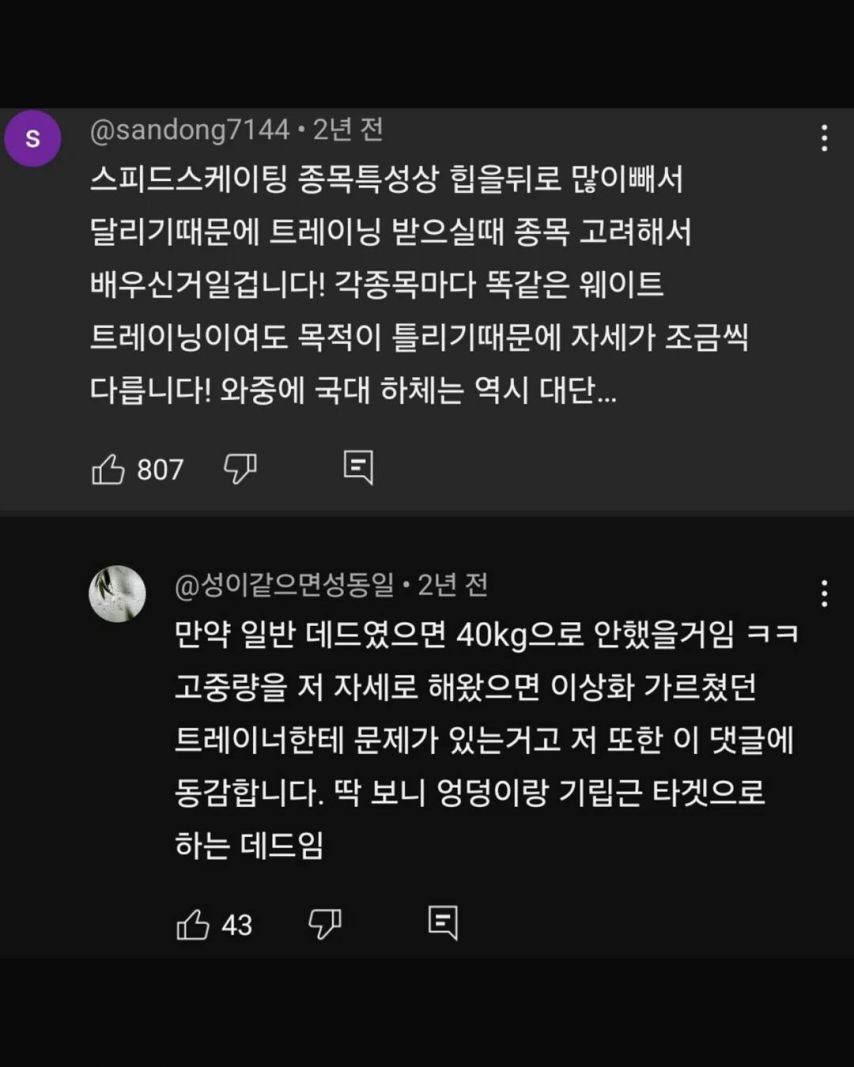Viewport: 854px width, 1067px height.
Task: Like the comment by @sandong7144
Action: tap(108, 469)
